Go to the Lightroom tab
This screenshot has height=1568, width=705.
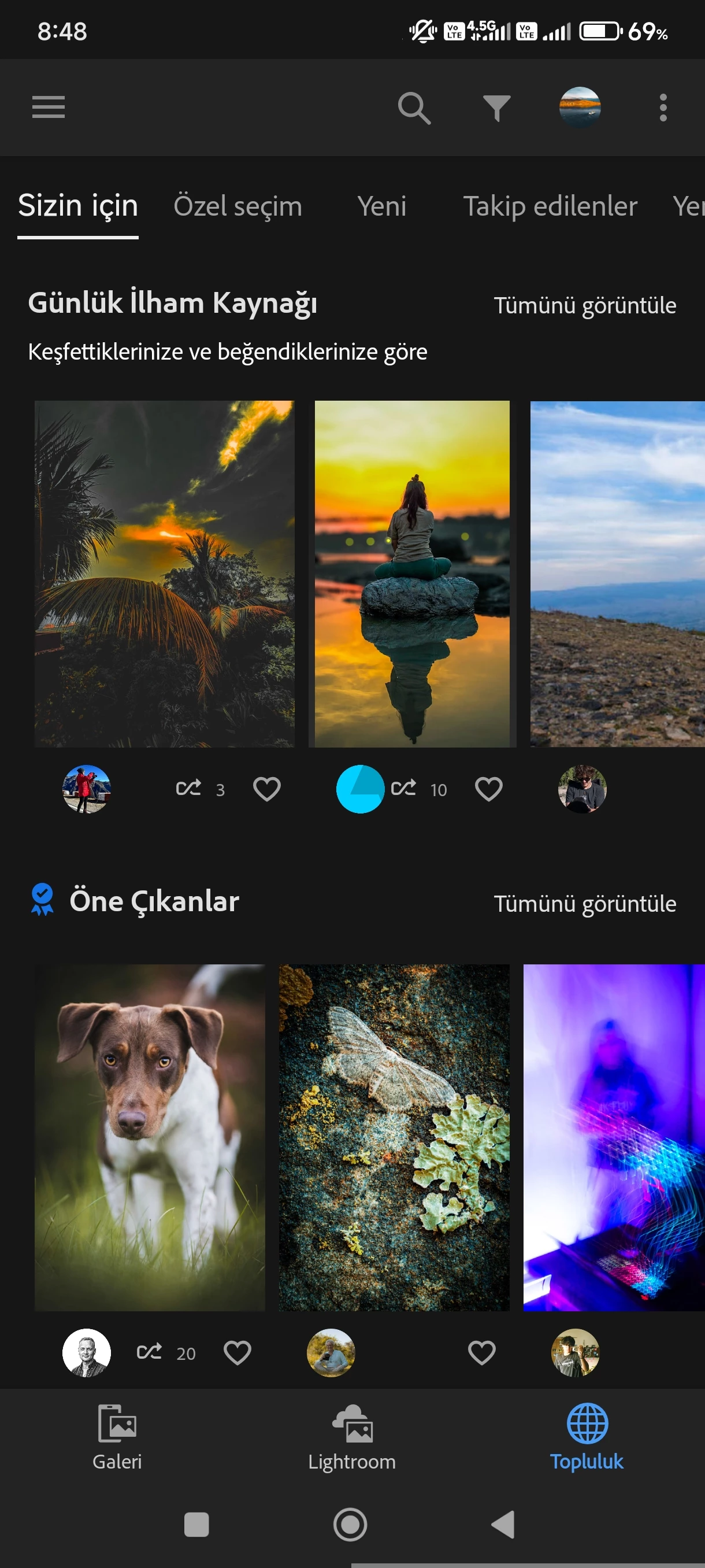(351, 1437)
